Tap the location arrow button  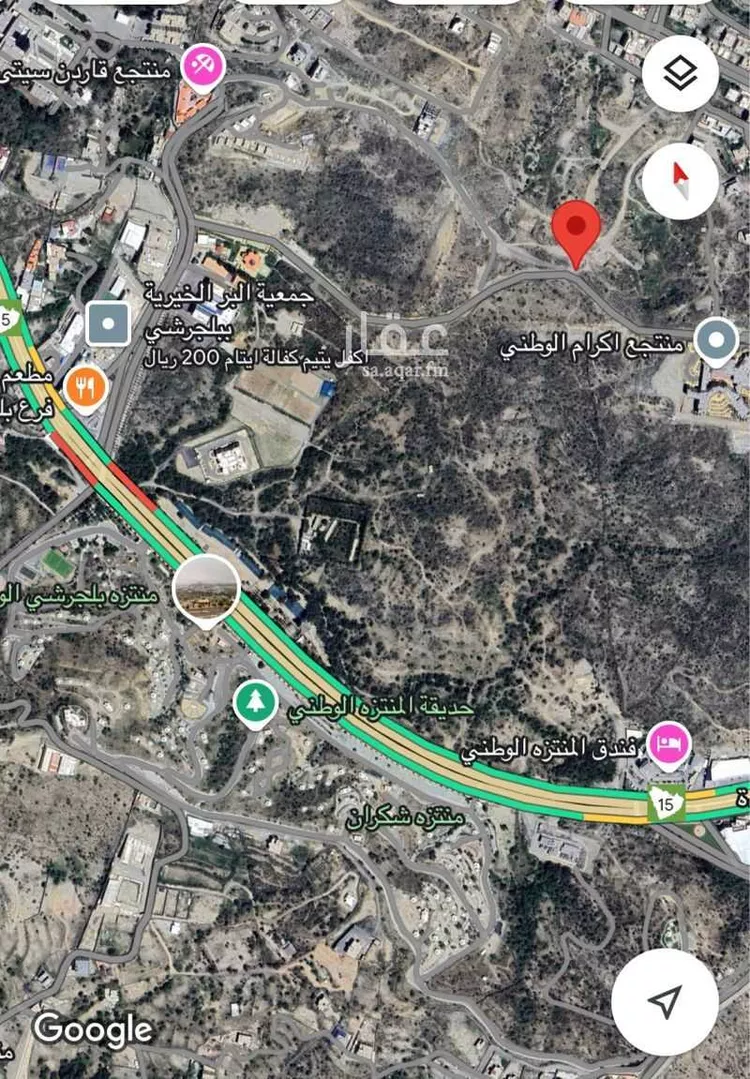[665, 1001]
